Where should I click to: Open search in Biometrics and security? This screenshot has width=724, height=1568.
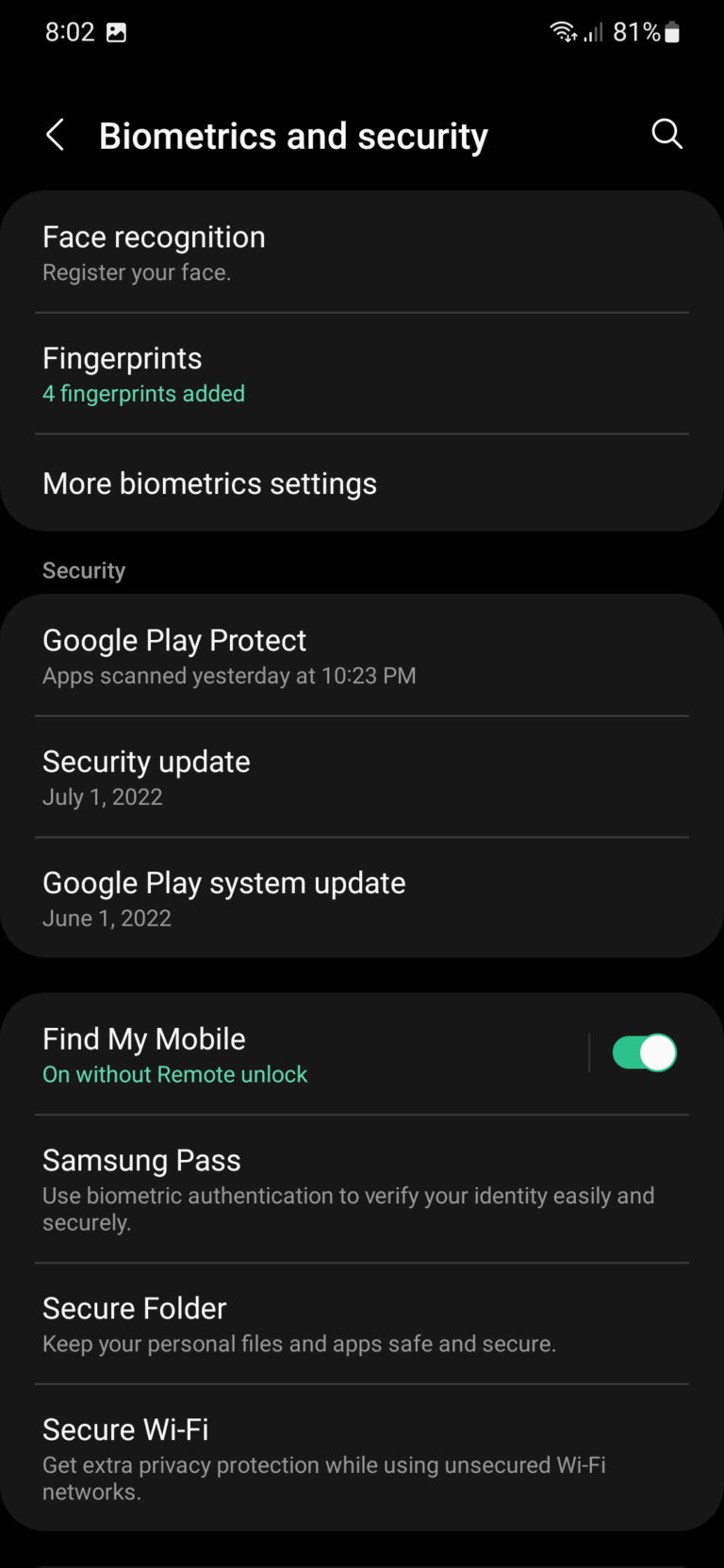pyautogui.click(x=667, y=134)
